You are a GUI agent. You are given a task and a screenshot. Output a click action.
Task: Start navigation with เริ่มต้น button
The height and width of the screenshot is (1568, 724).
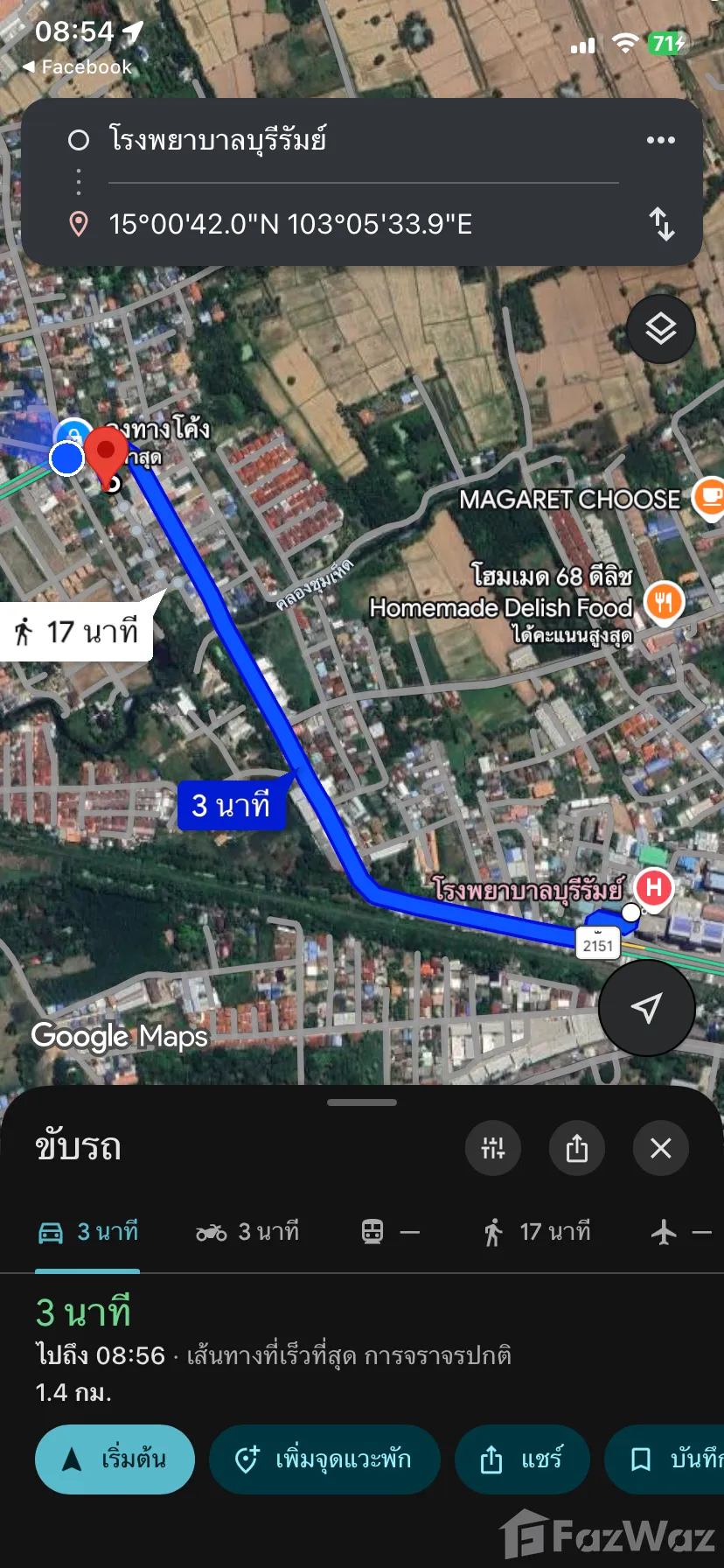[x=115, y=1459]
